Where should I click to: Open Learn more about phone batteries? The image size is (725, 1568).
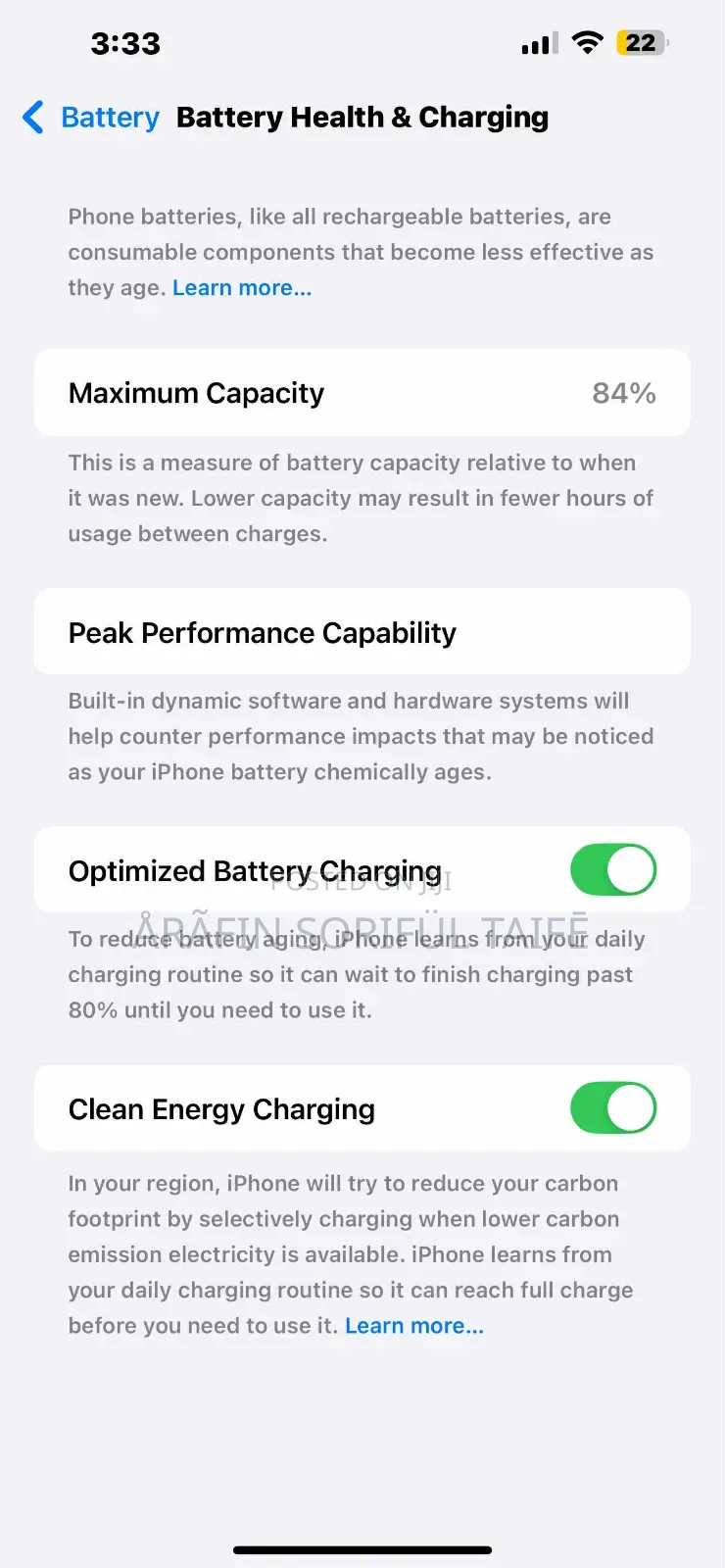pos(241,287)
